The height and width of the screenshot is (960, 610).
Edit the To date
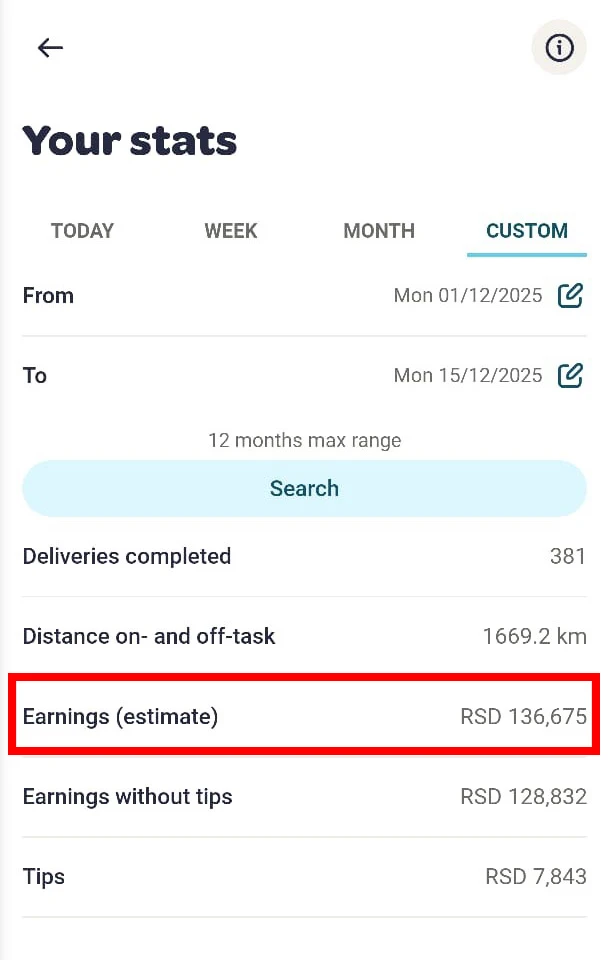tap(570, 375)
